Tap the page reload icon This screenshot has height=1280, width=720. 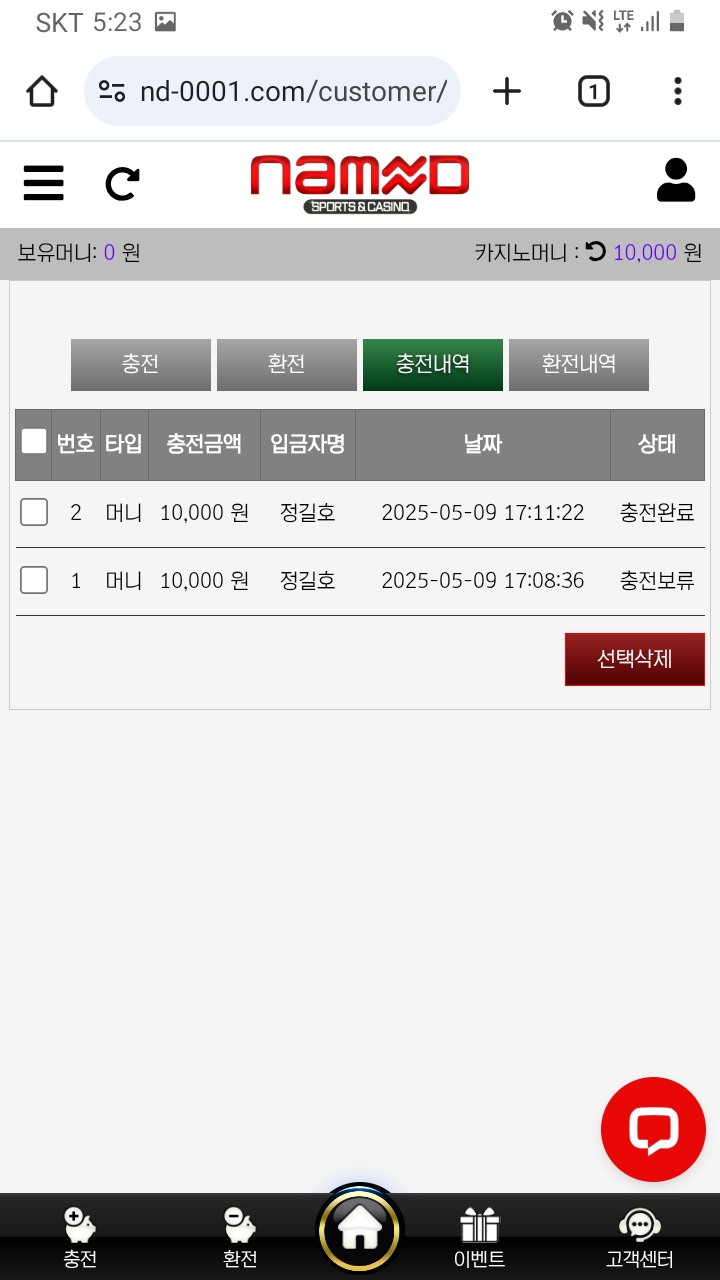(122, 183)
